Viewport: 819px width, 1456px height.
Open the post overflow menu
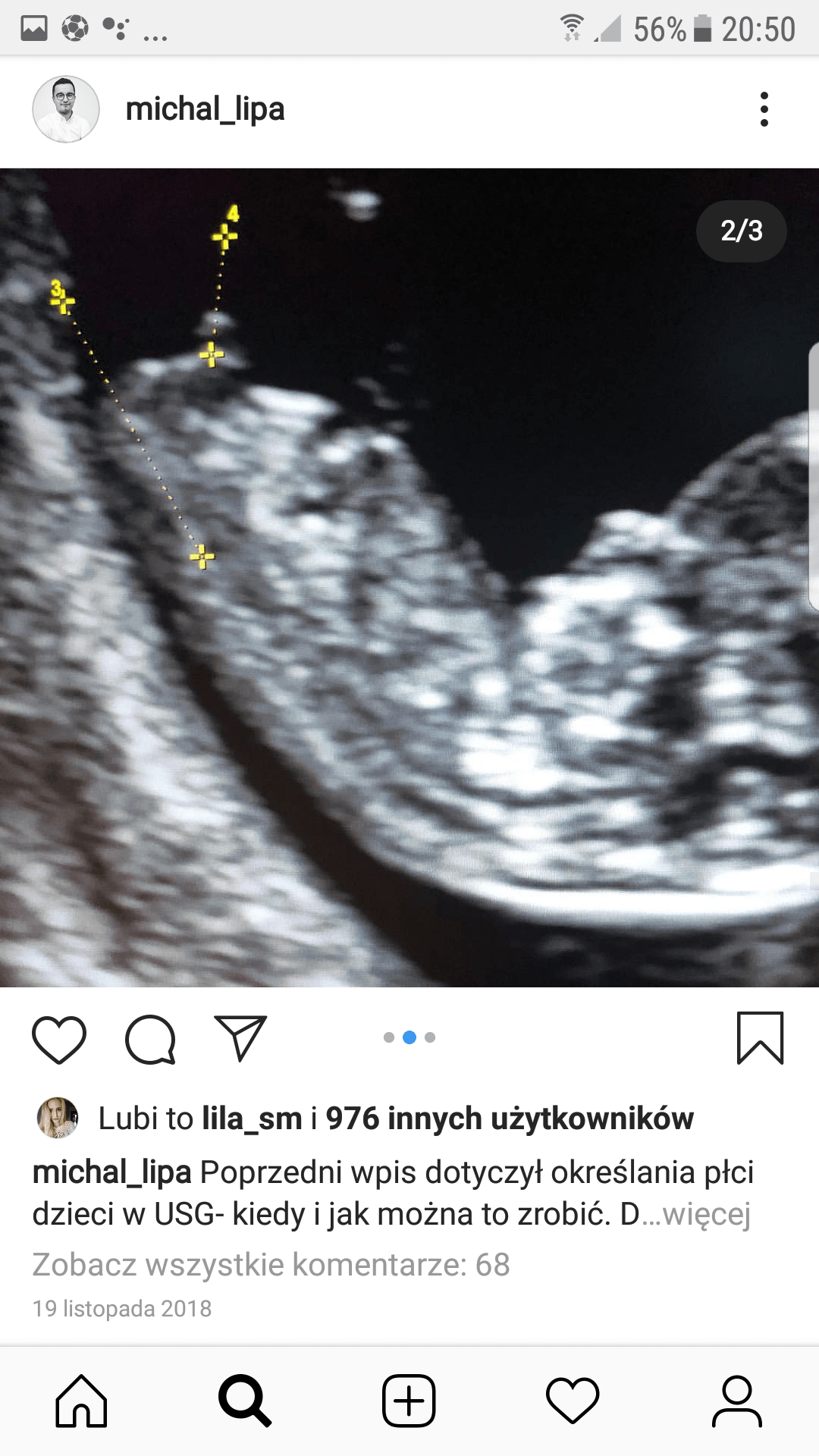764,109
